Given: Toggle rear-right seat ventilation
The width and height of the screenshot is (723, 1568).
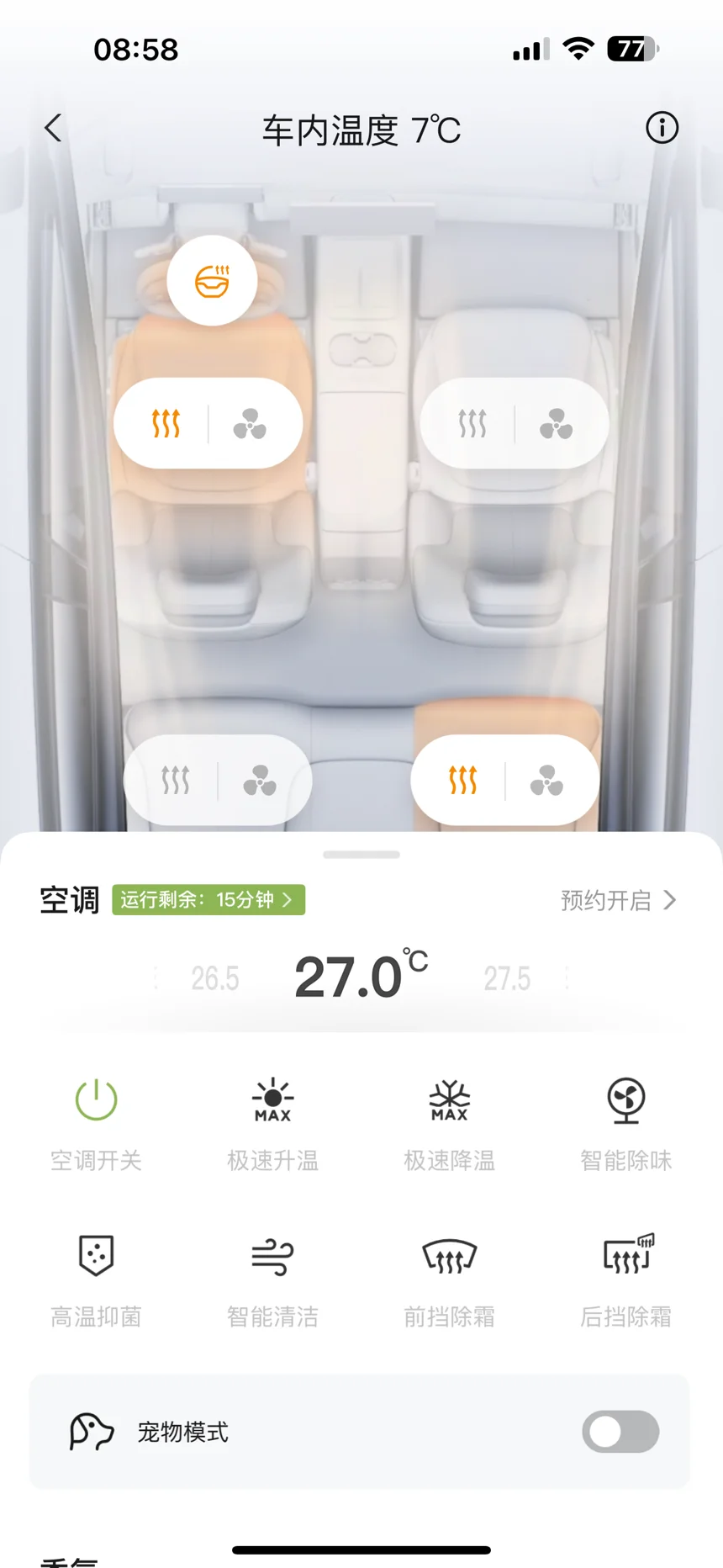Looking at the screenshot, I should point(546,781).
